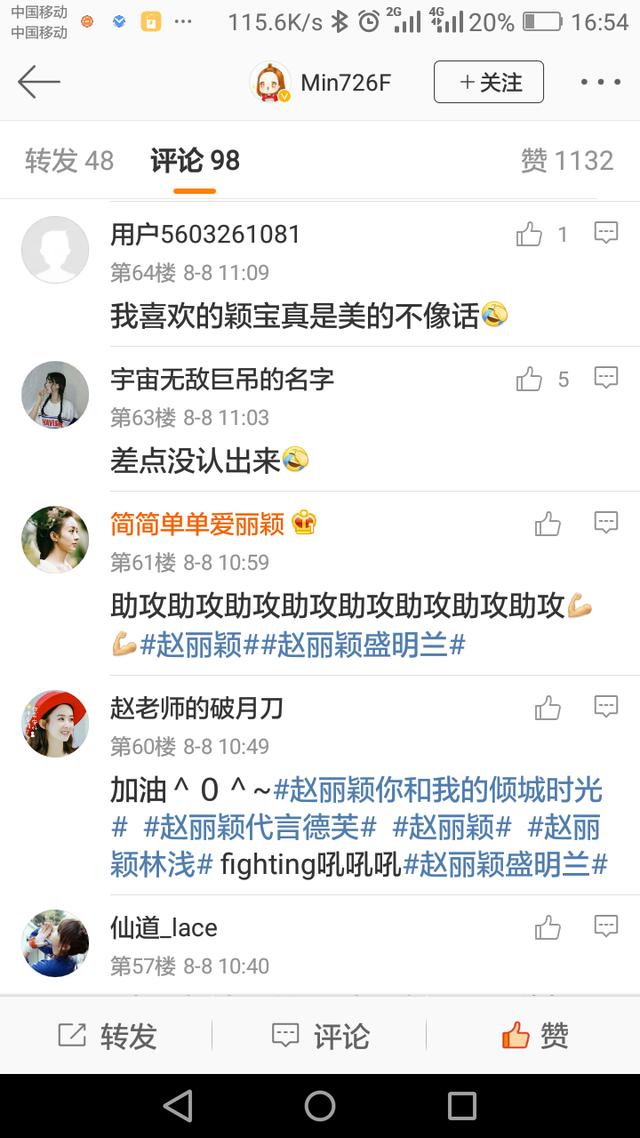Viewport: 640px width, 1138px height.
Task: Tap 赞 in the bottom bar
Action: (535, 1036)
